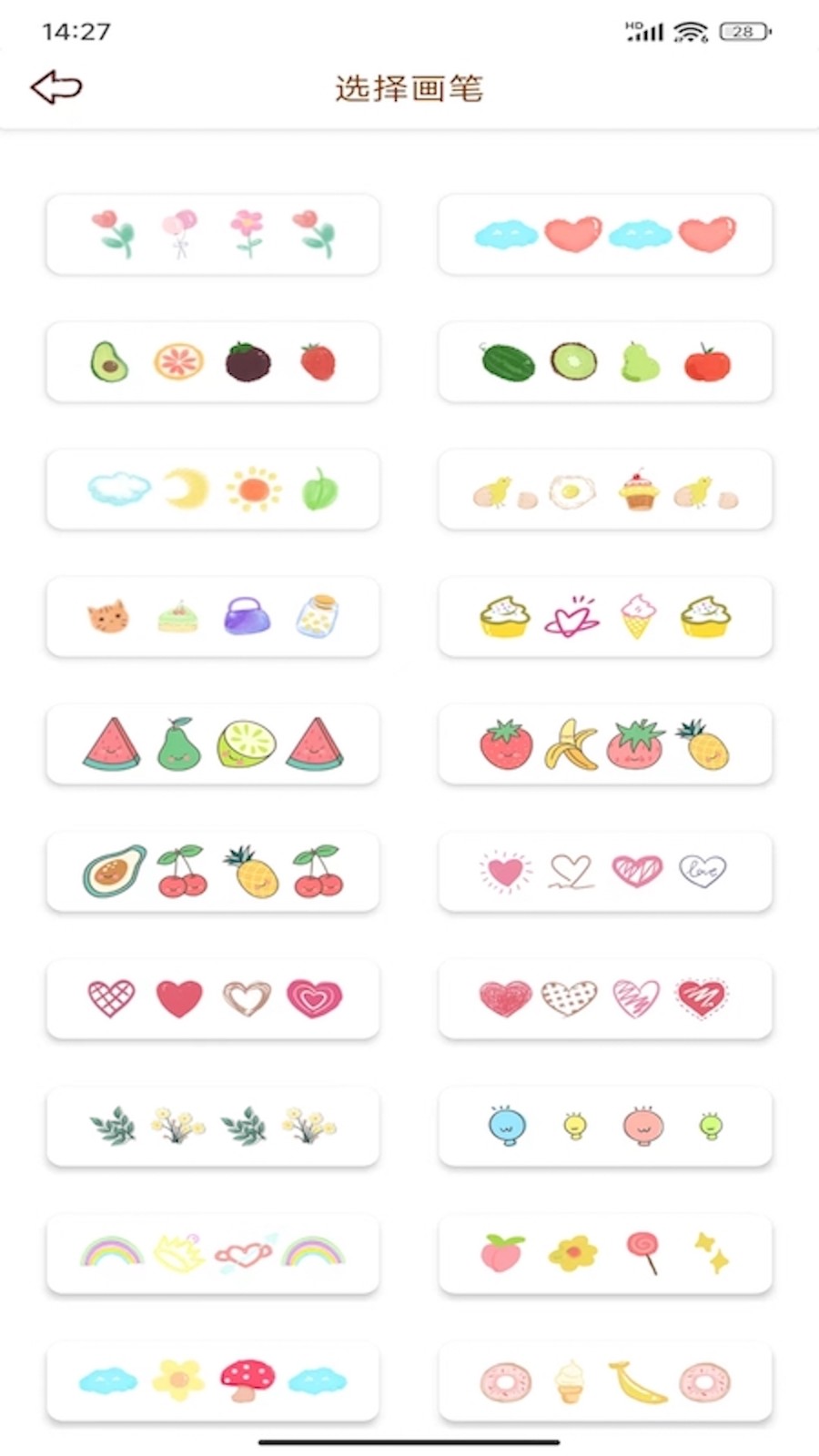This screenshot has width=819, height=1456.
Task: Select the donut and banana brush pack
Action: pyautogui.click(x=605, y=1381)
